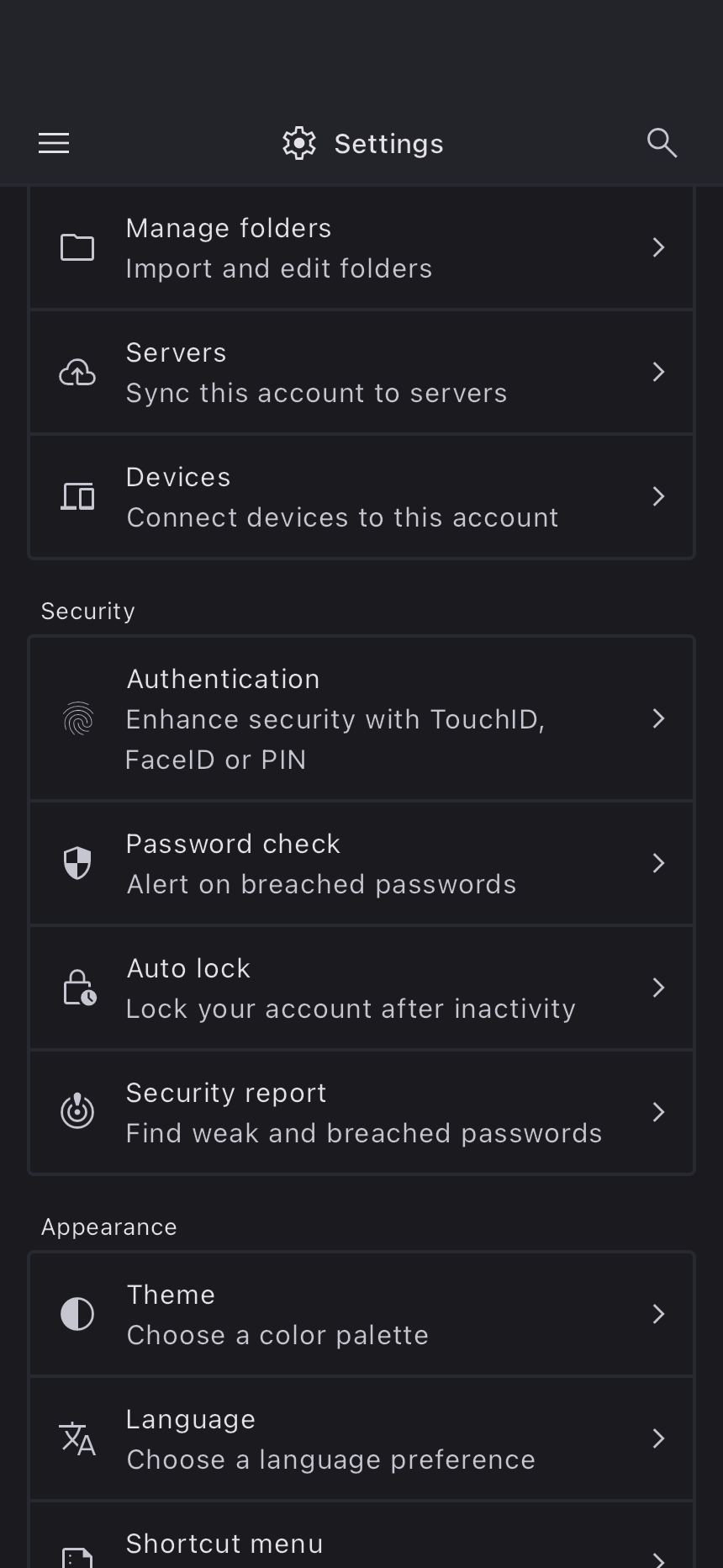
Task: Go to Servers sync settings
Action: click(361, 373)
